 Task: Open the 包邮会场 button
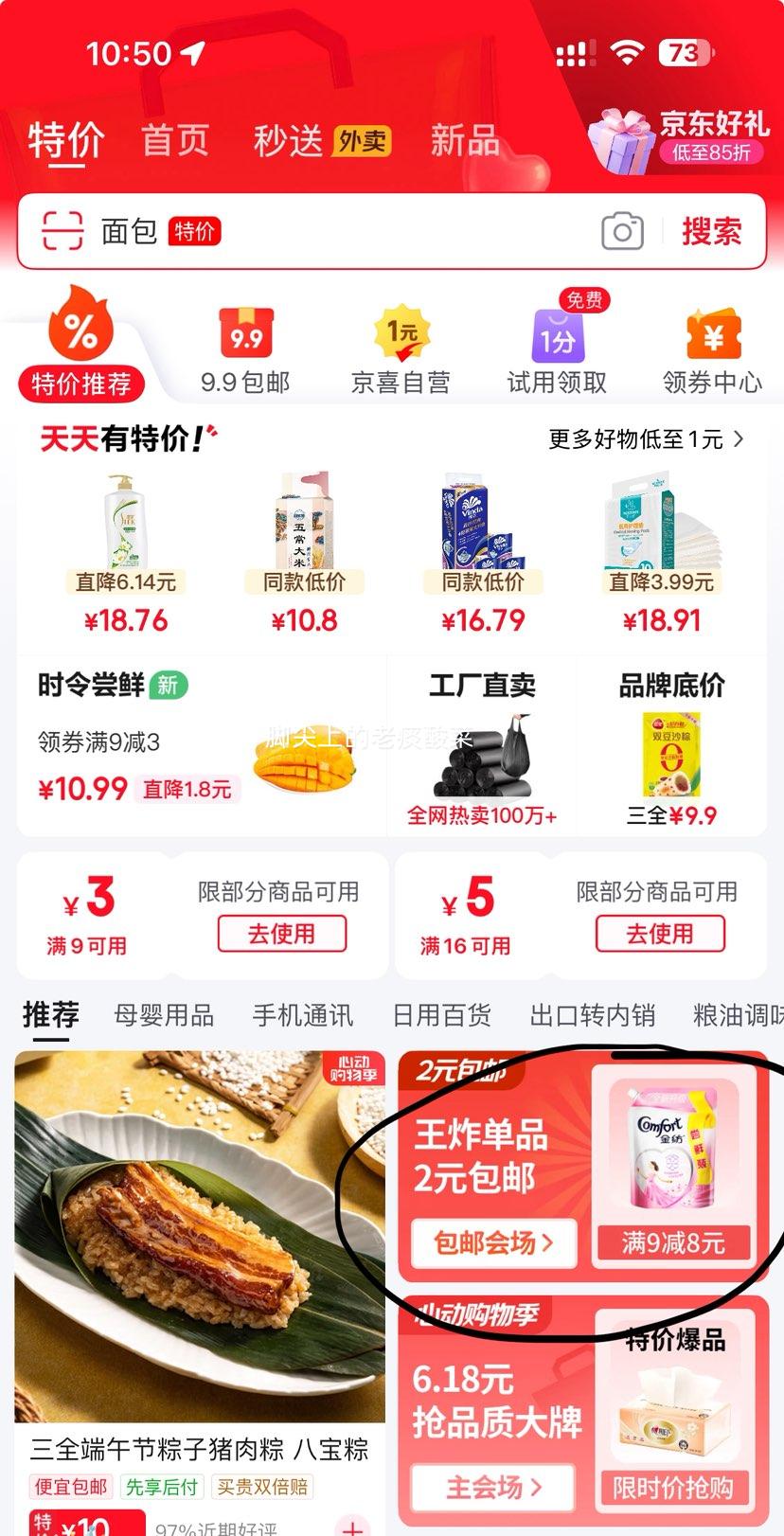[x=493, y=1242]
